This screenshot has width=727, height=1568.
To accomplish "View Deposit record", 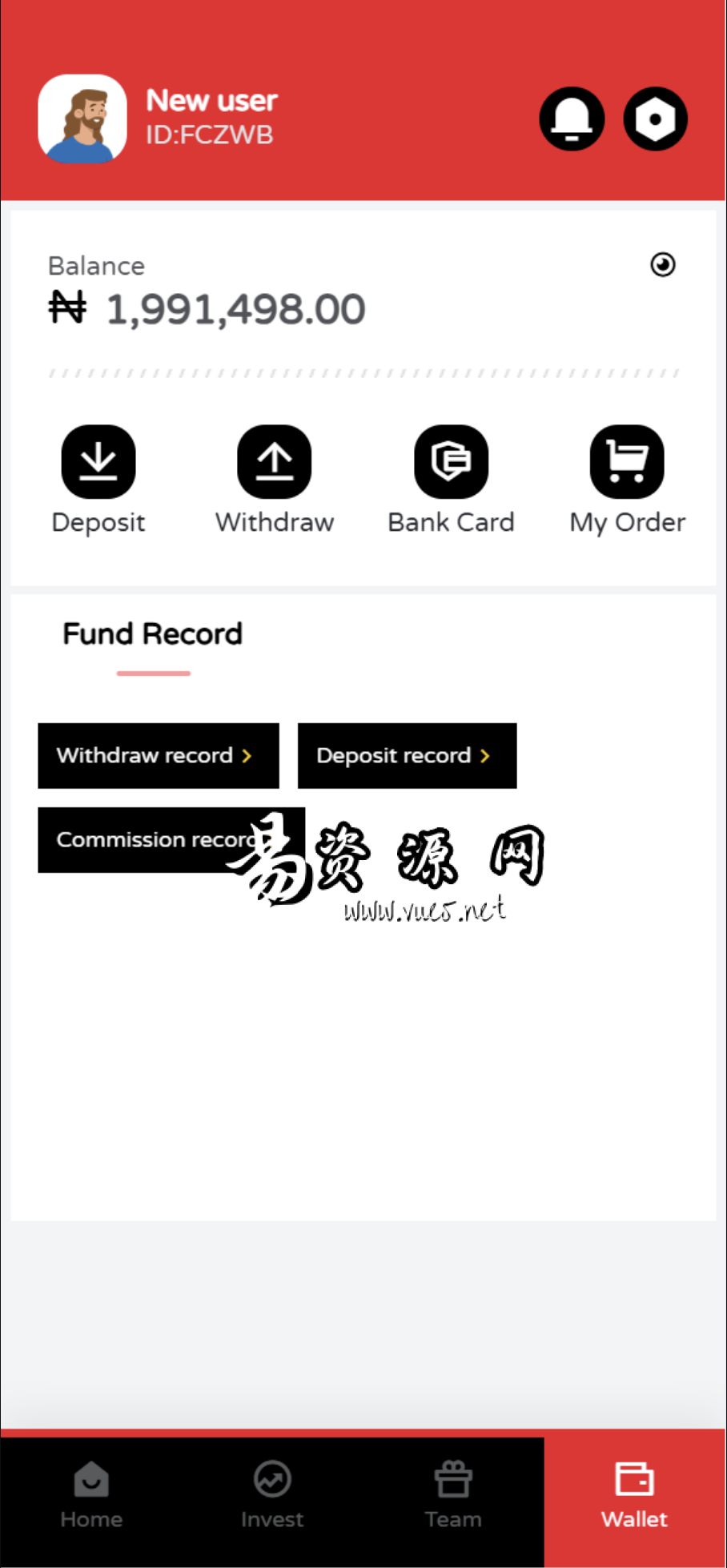I will (407, 756).
